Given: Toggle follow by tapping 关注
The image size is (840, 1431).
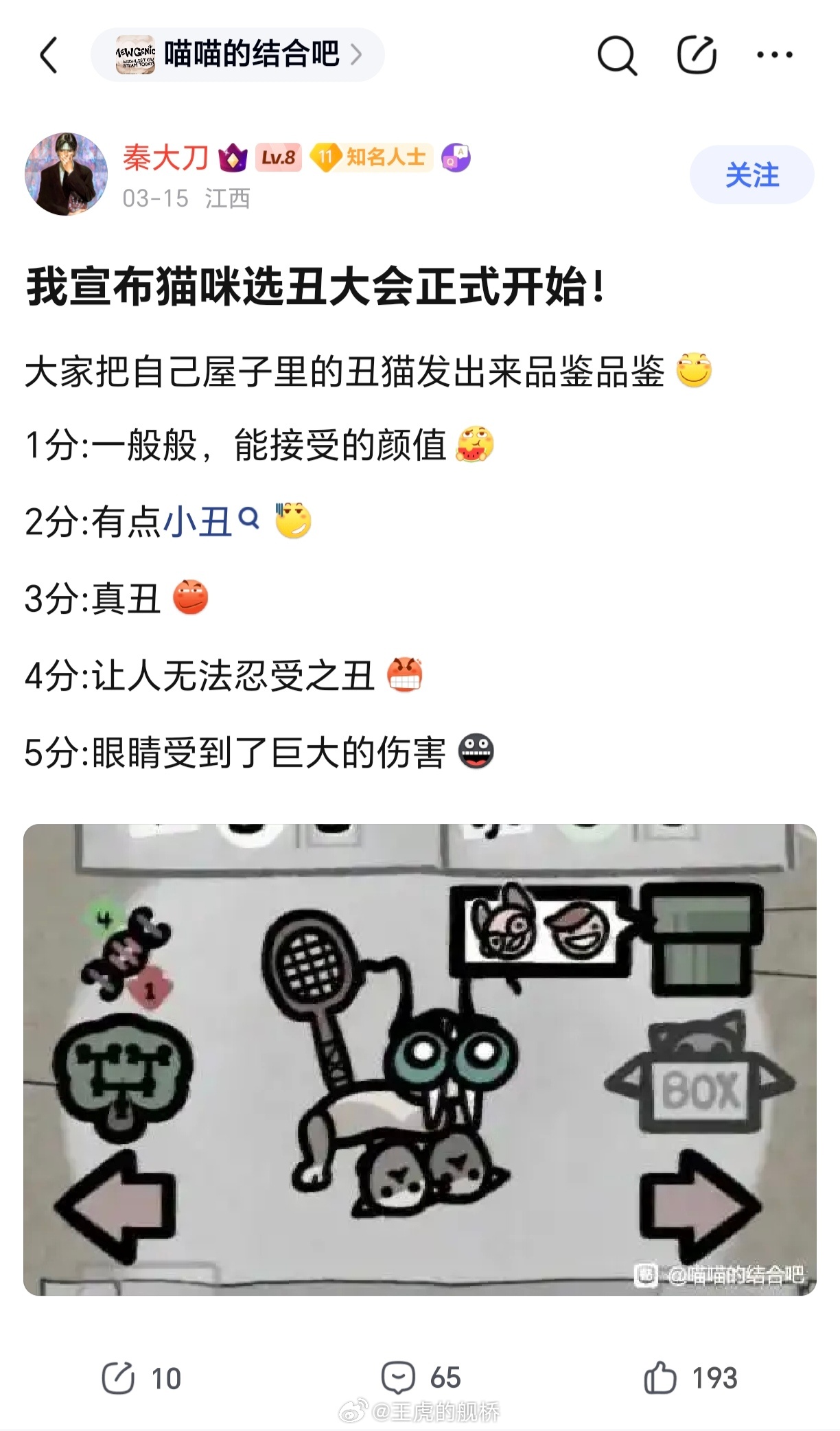Looking at the screenshot, I should pyautogui.click(x=753, y=176).
